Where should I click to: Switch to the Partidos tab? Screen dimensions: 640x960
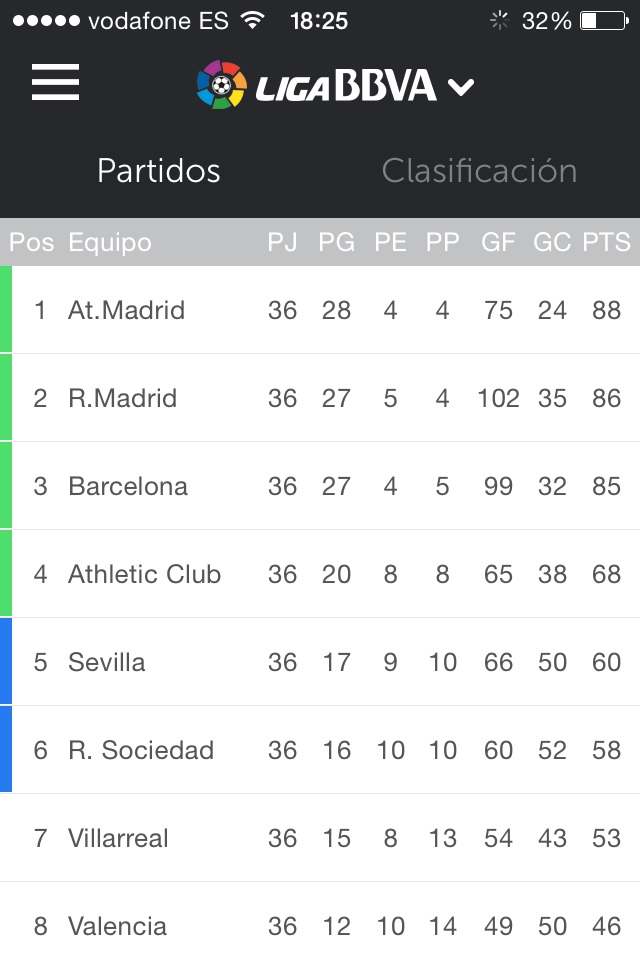pos(159,171)
